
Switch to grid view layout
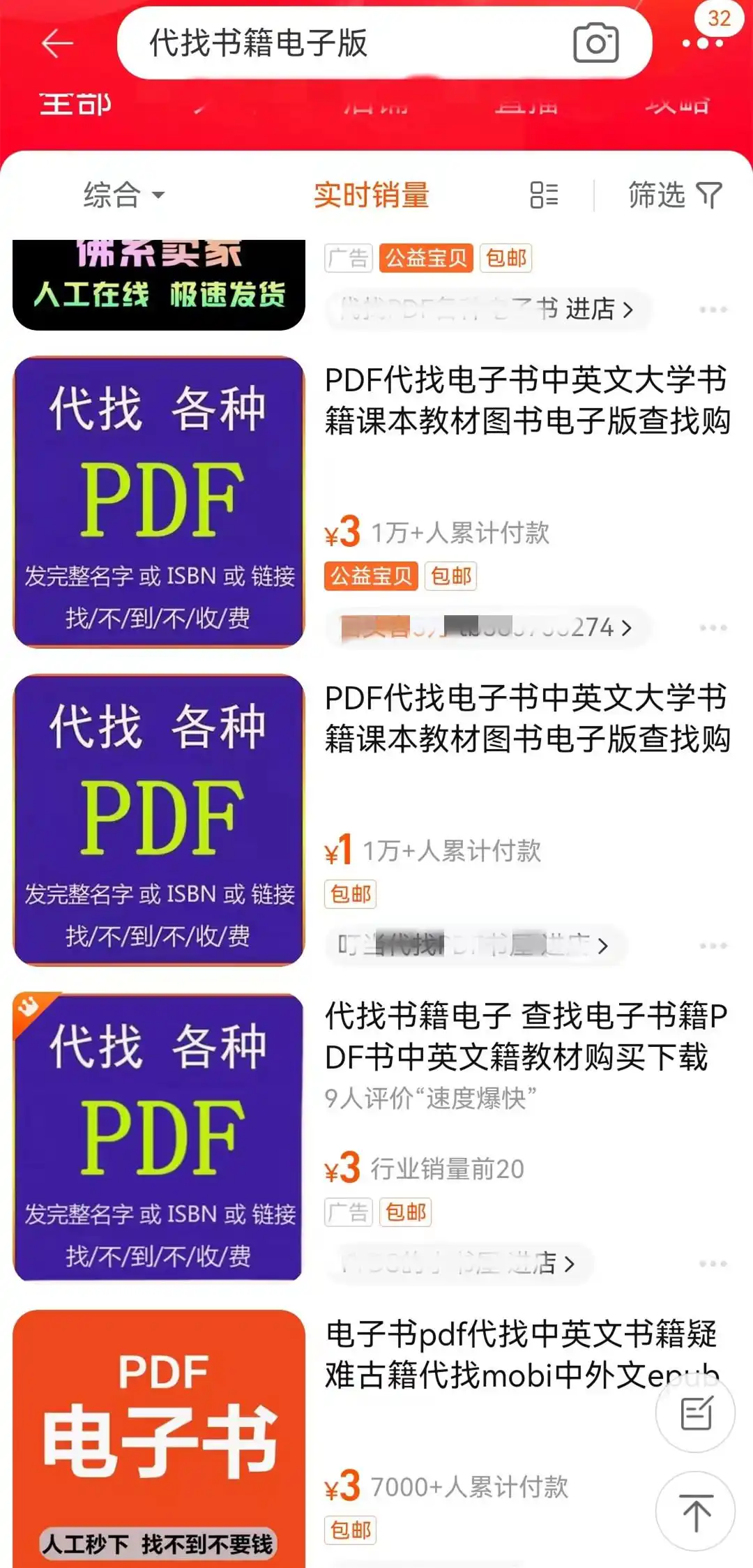tap(545, 195)
